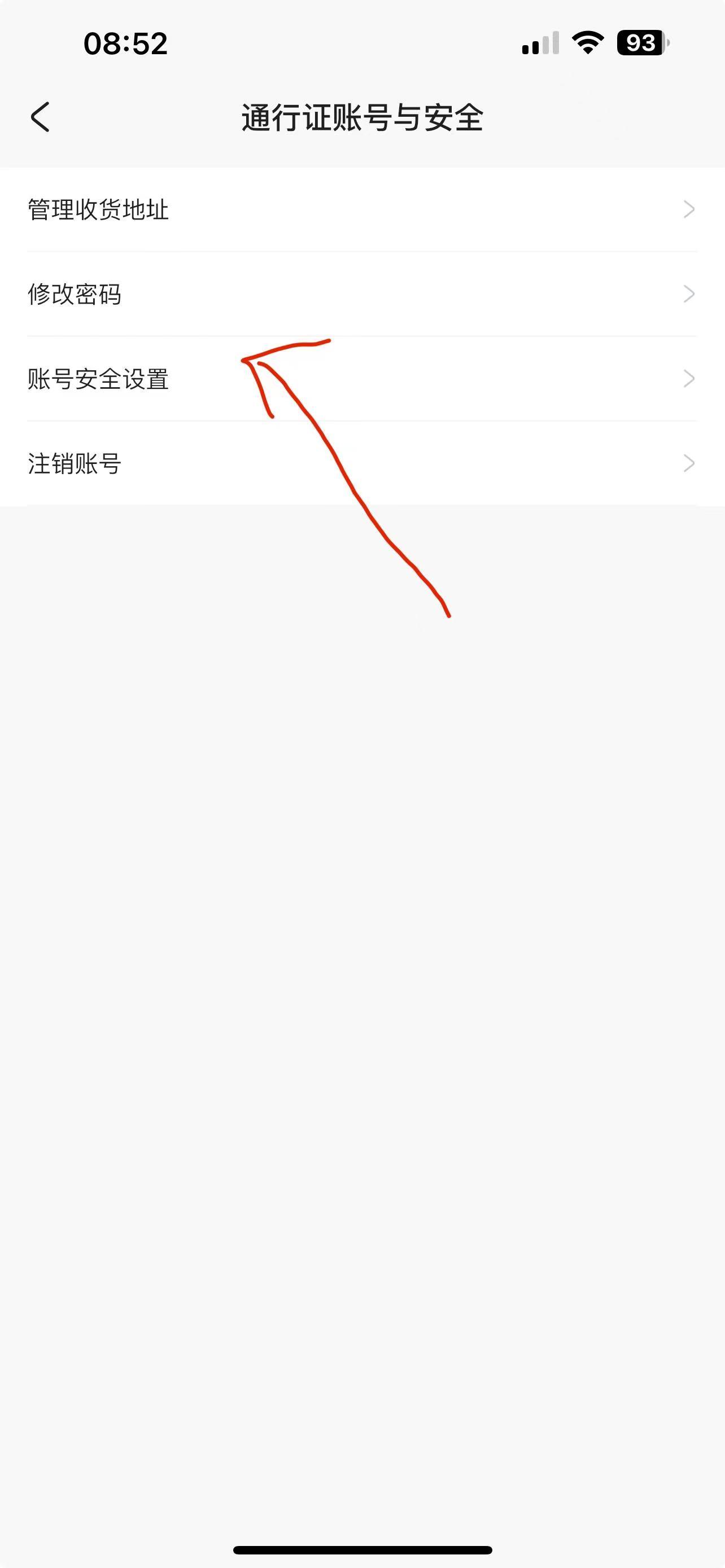Viewport: 725px width, 1568px height.
Task: Open 管理收货地址
Action: point(362,209)
